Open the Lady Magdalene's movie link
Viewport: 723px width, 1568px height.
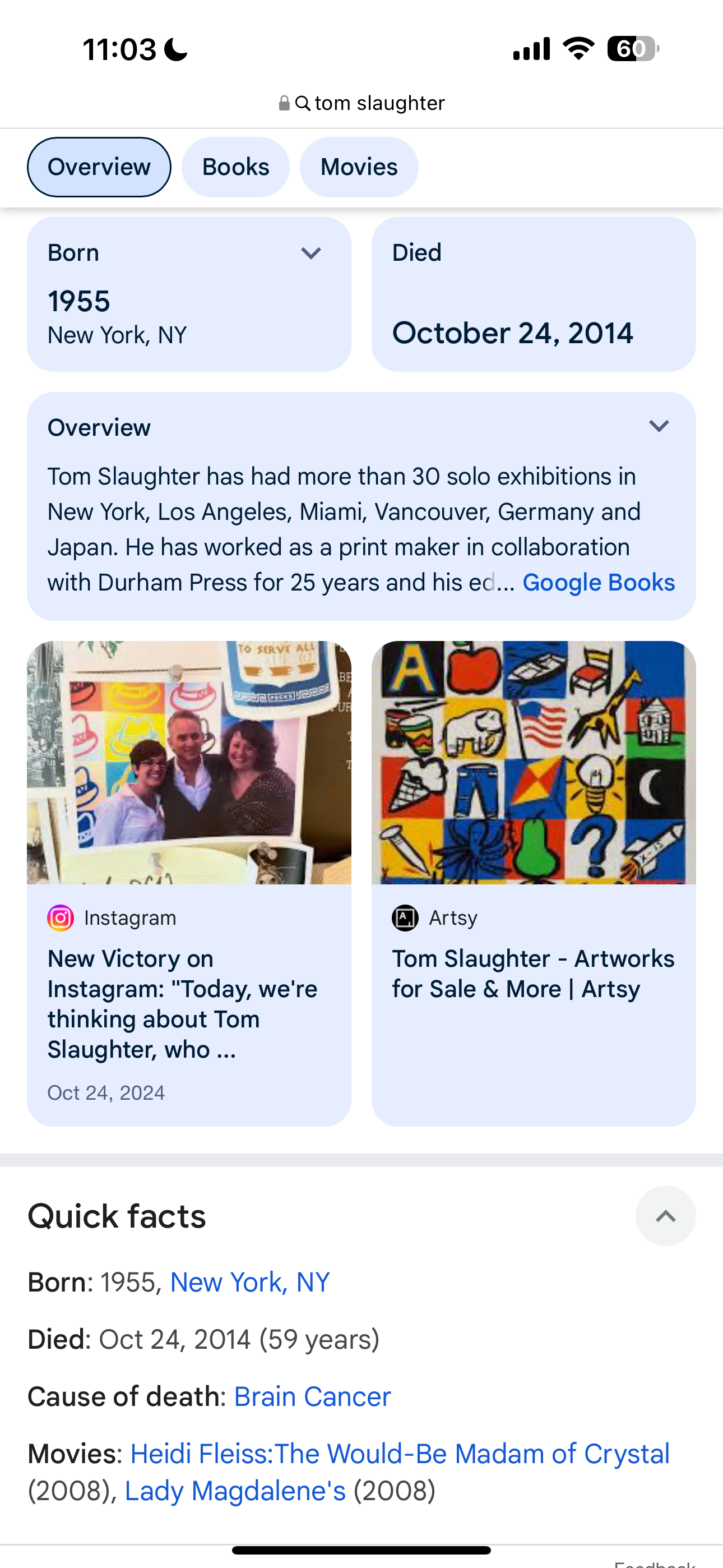pos(235,1491)
